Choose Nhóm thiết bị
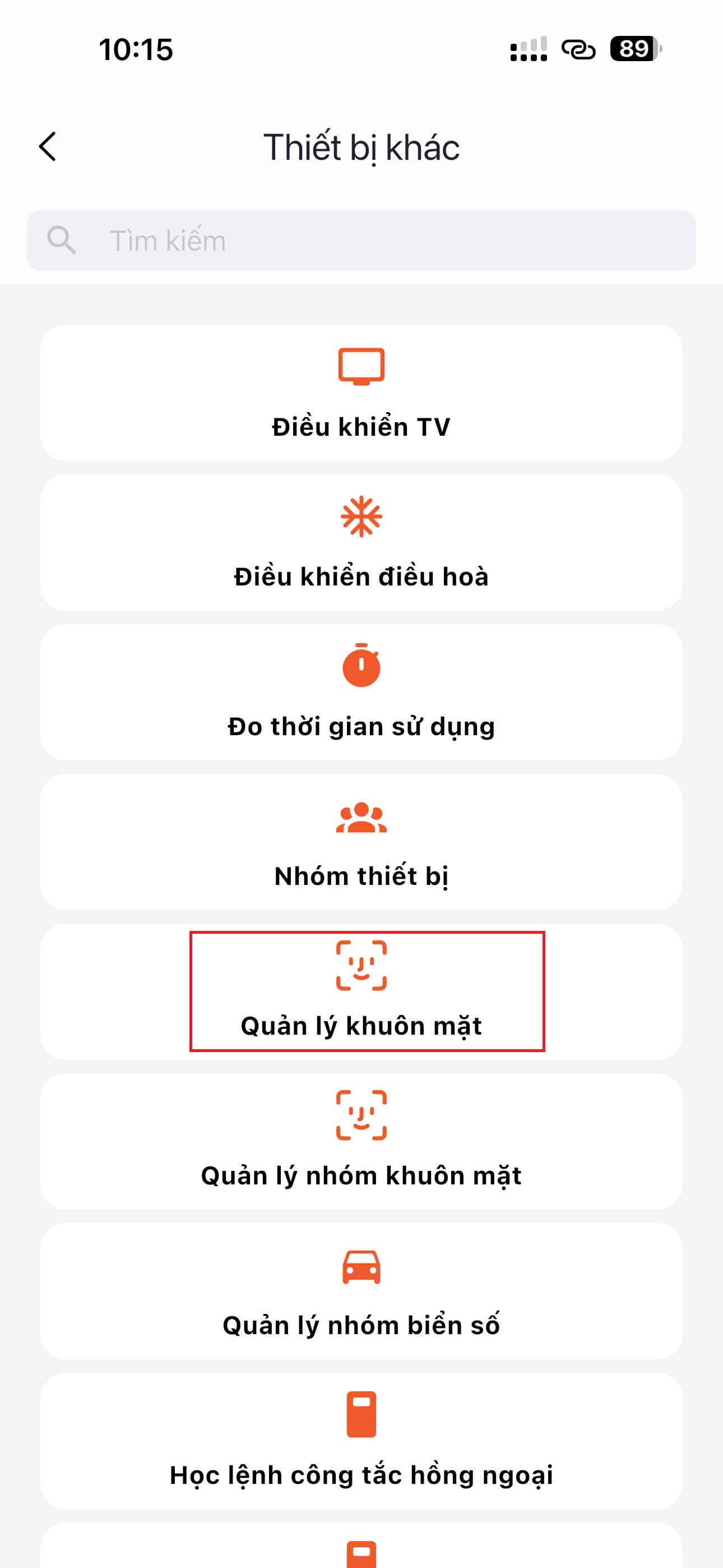Viewport: 723px width, 1568px height. 361,842
